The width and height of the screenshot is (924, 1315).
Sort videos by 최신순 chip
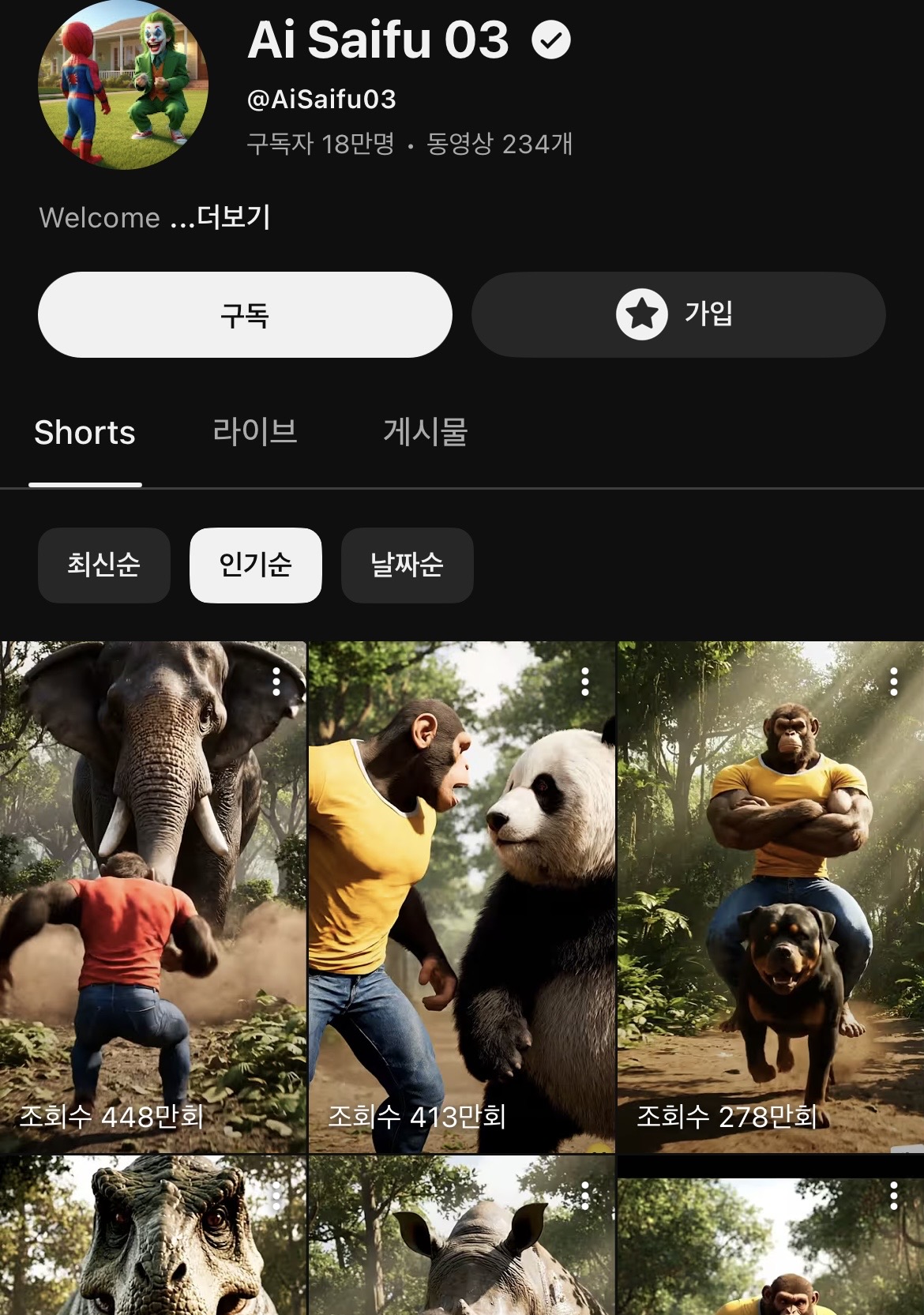pos(103,565)
